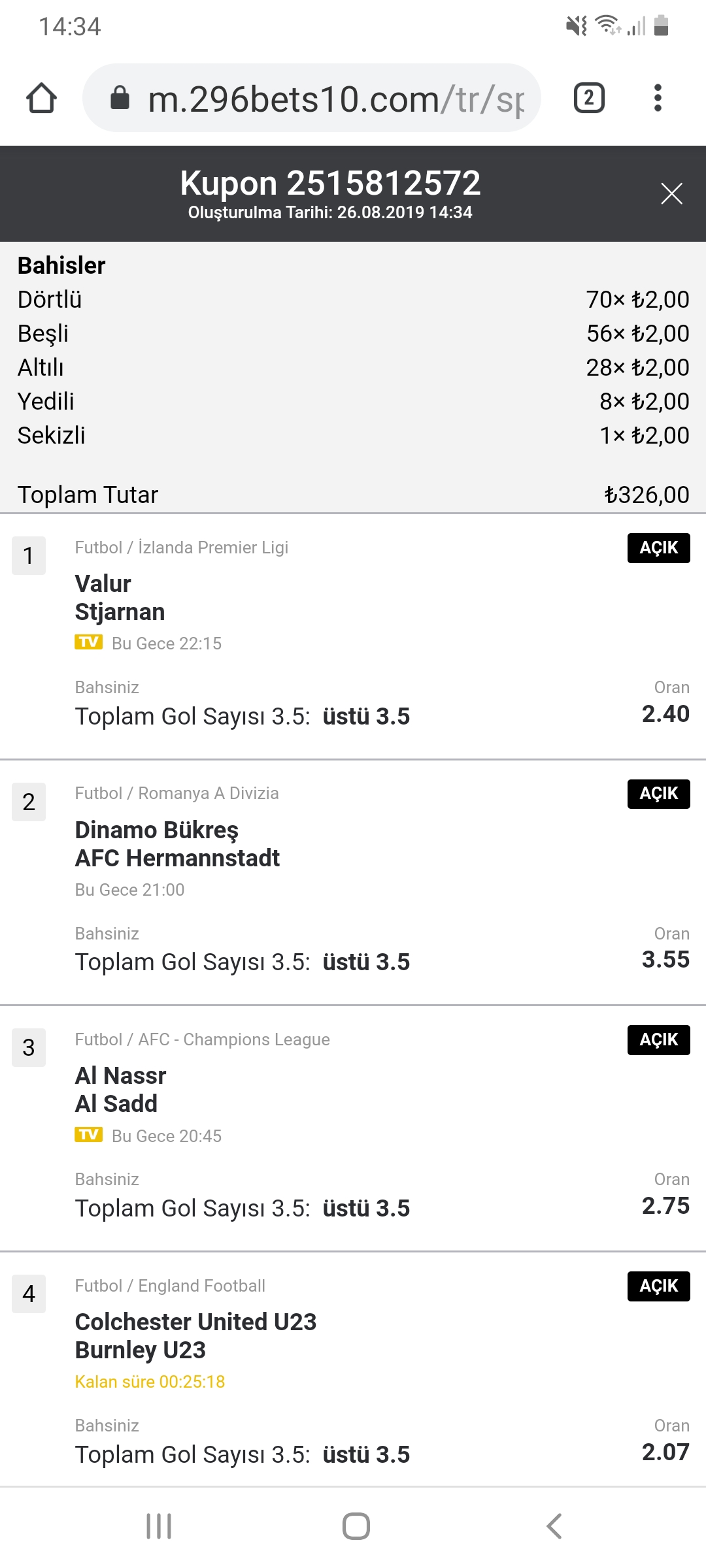This screenshot has height=1568, width=706.
Task: Open recent apps from navigation bar
Action: (159, 1526)
